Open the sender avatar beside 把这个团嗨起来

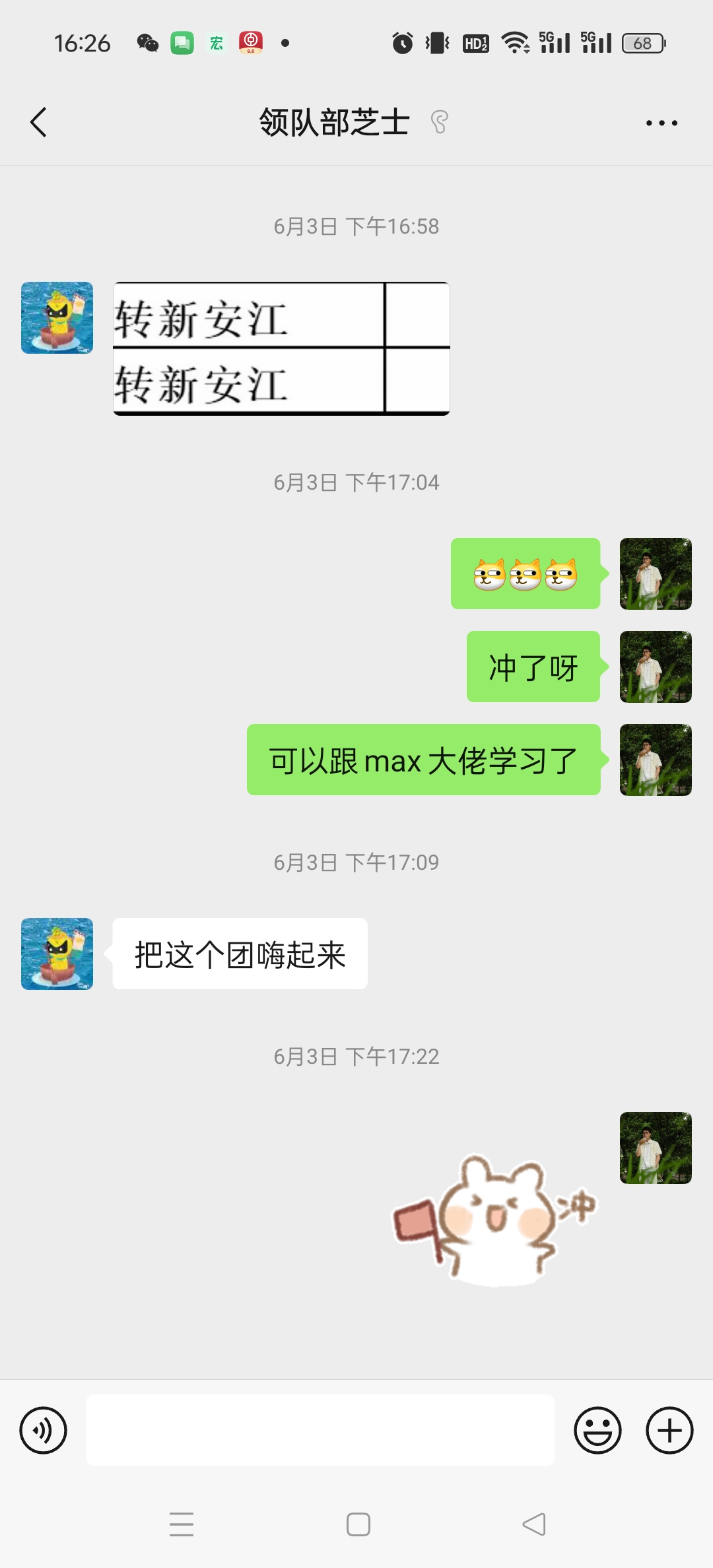coord(57,954)
